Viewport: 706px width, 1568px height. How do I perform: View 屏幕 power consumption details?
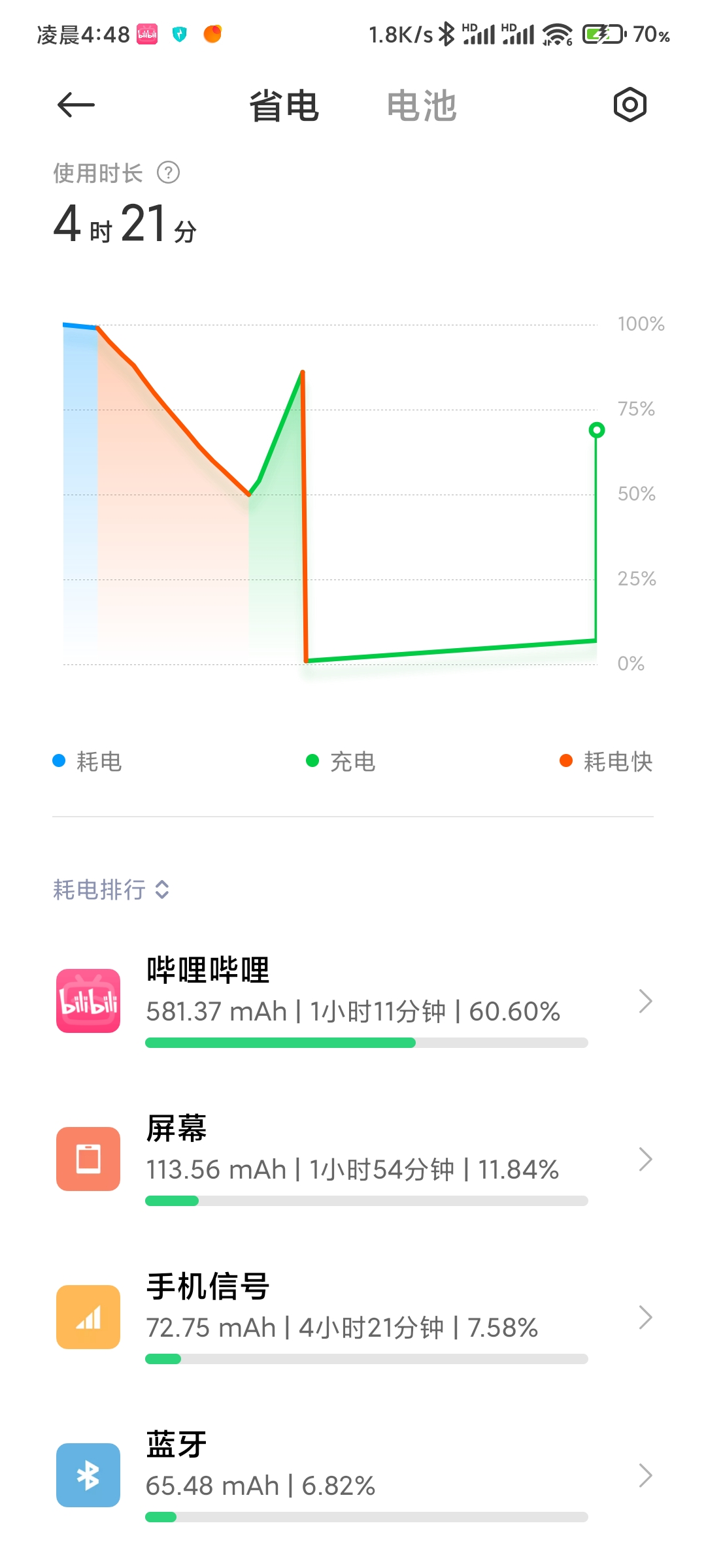[x=353, y=1159]
